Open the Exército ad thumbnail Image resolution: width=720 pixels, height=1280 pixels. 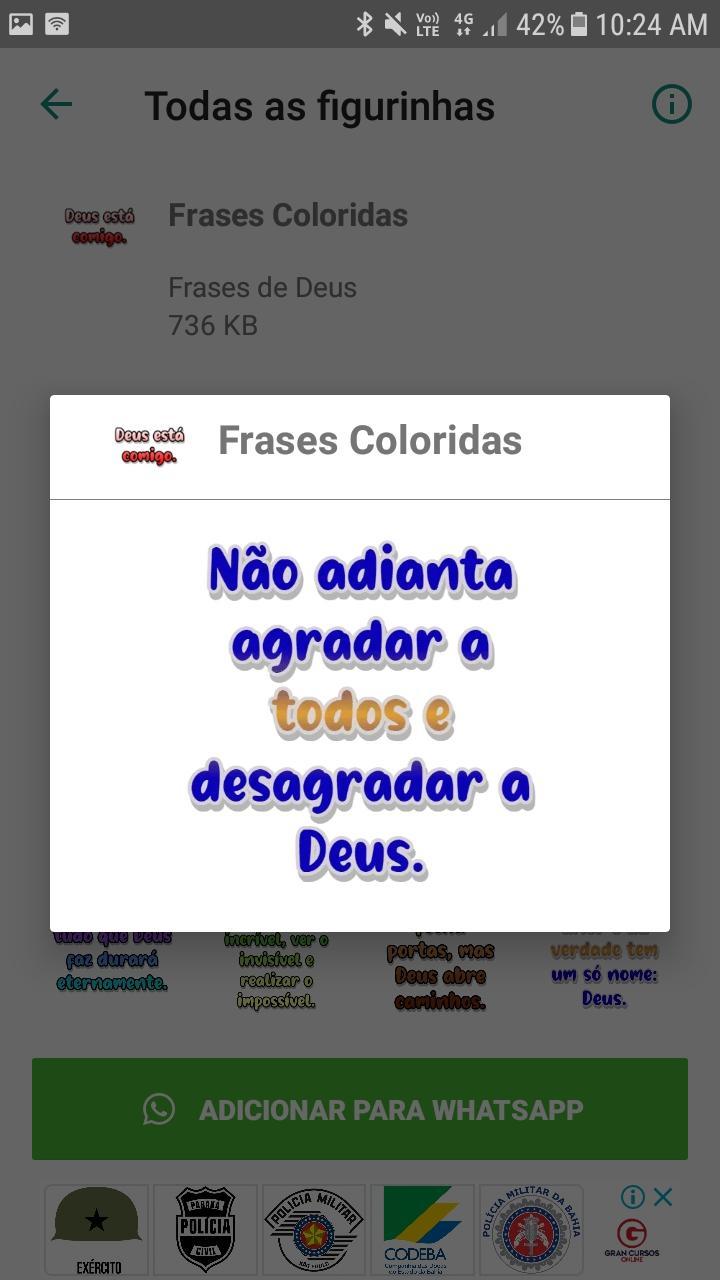[x=96, y=1229]
